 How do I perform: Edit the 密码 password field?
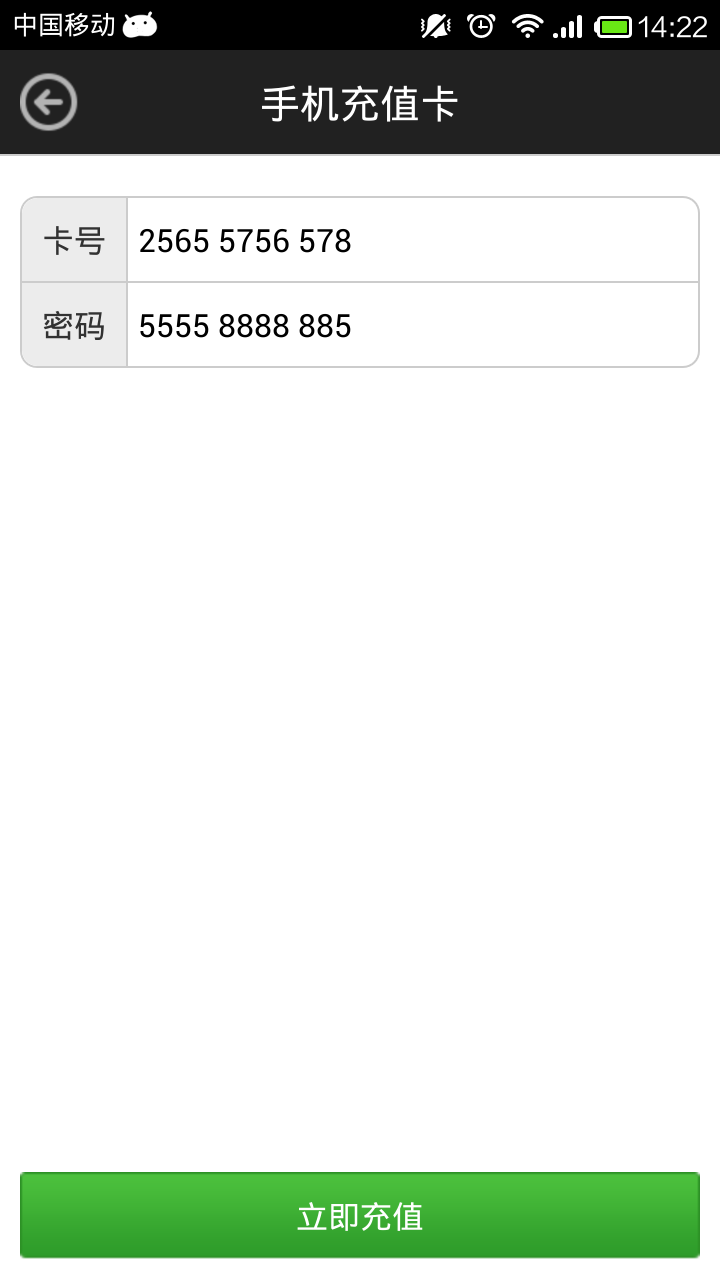point(412,325)
